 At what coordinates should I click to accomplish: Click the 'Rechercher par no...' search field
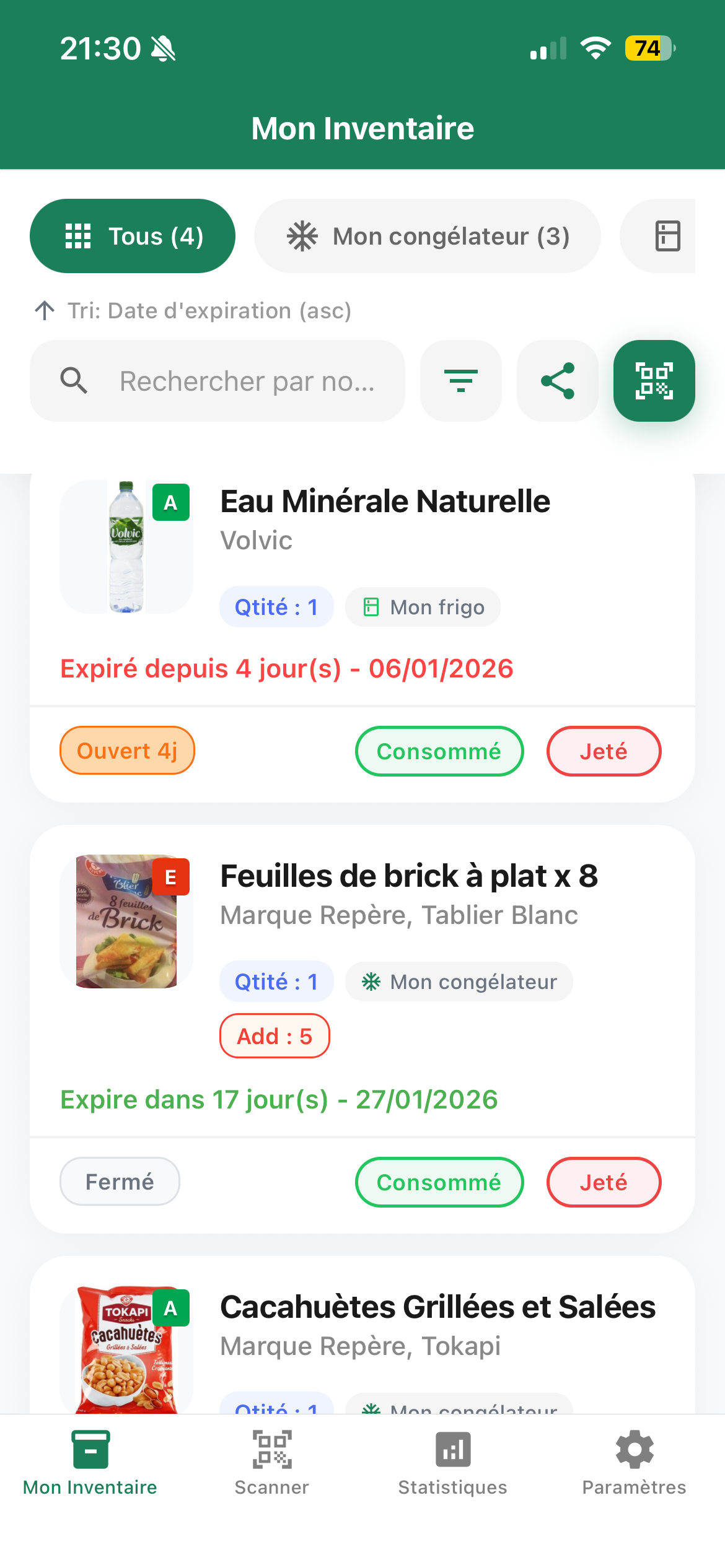coord(248,381)
